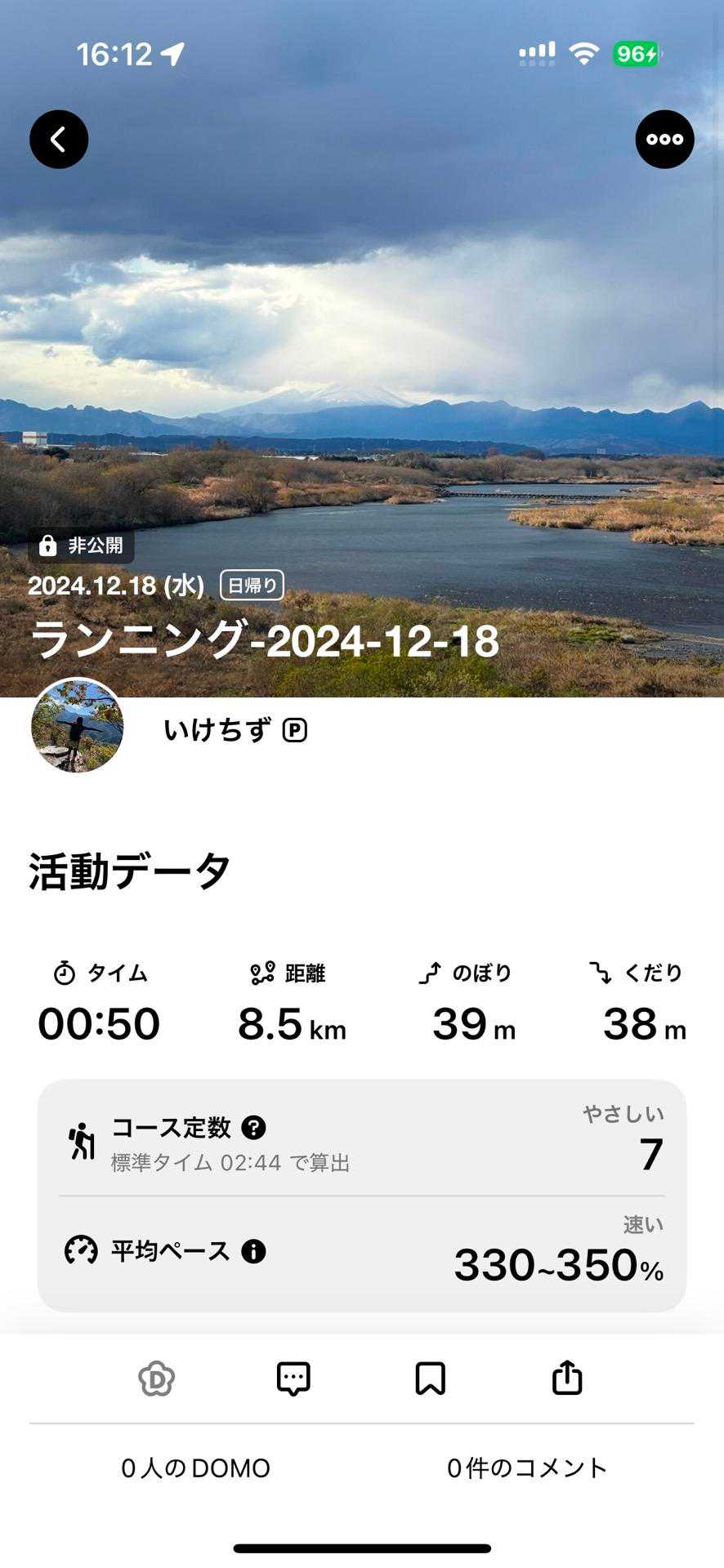The image size is (724, 1568).
Task: Open the comment icon
Action: click(293, 1379)
